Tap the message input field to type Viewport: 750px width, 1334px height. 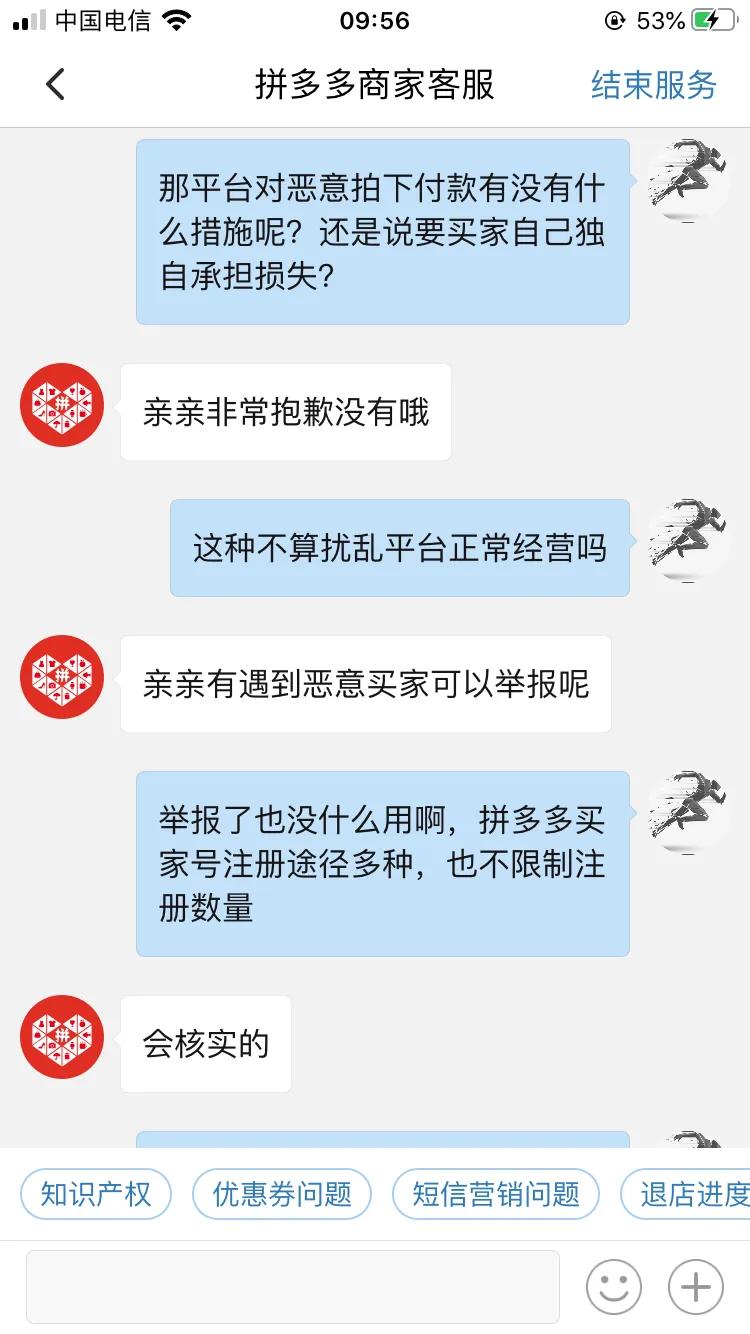click(290, 1287)
